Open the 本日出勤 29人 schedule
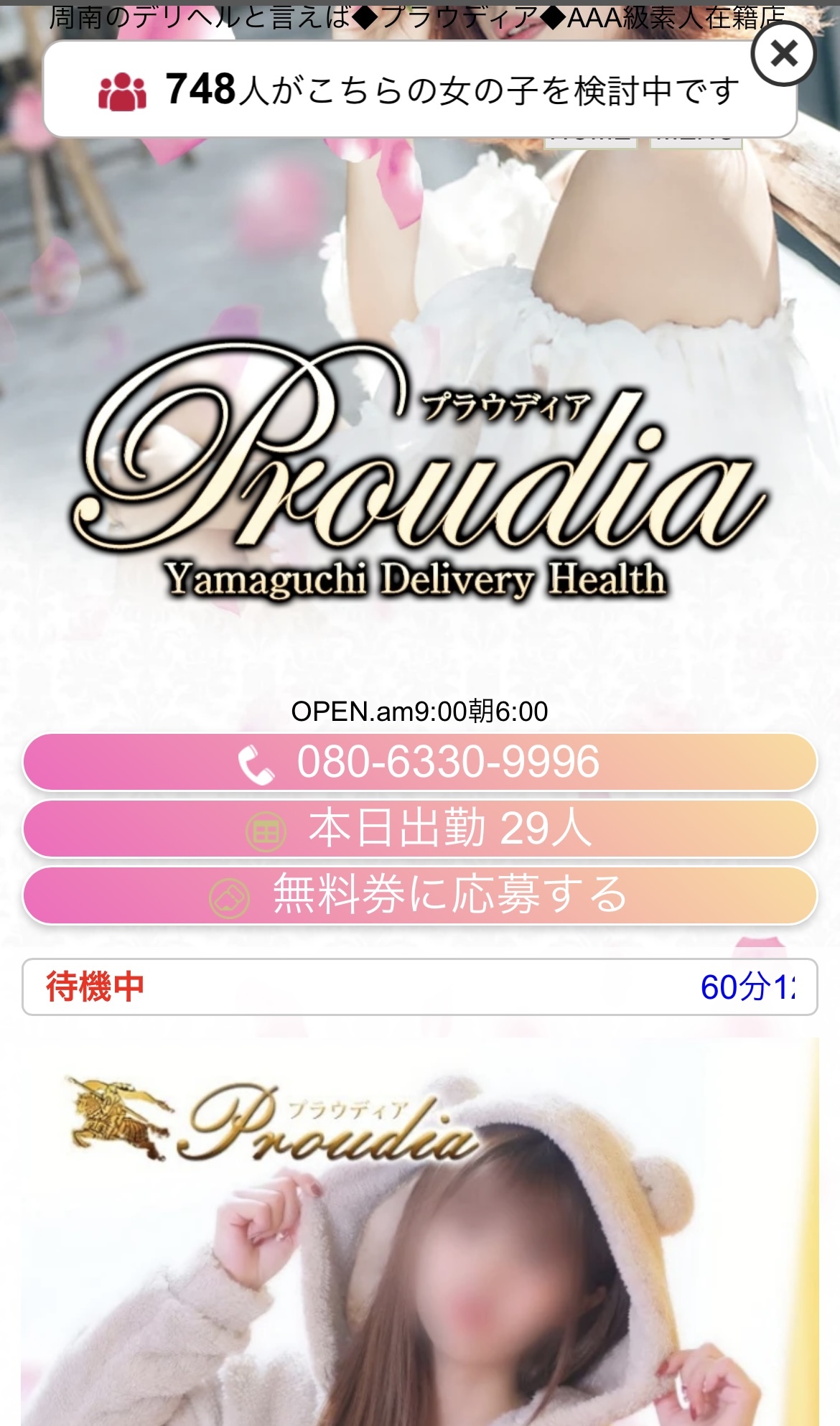Image resolution: width=840 pixels, height=1426 pixels. (420, 829)
